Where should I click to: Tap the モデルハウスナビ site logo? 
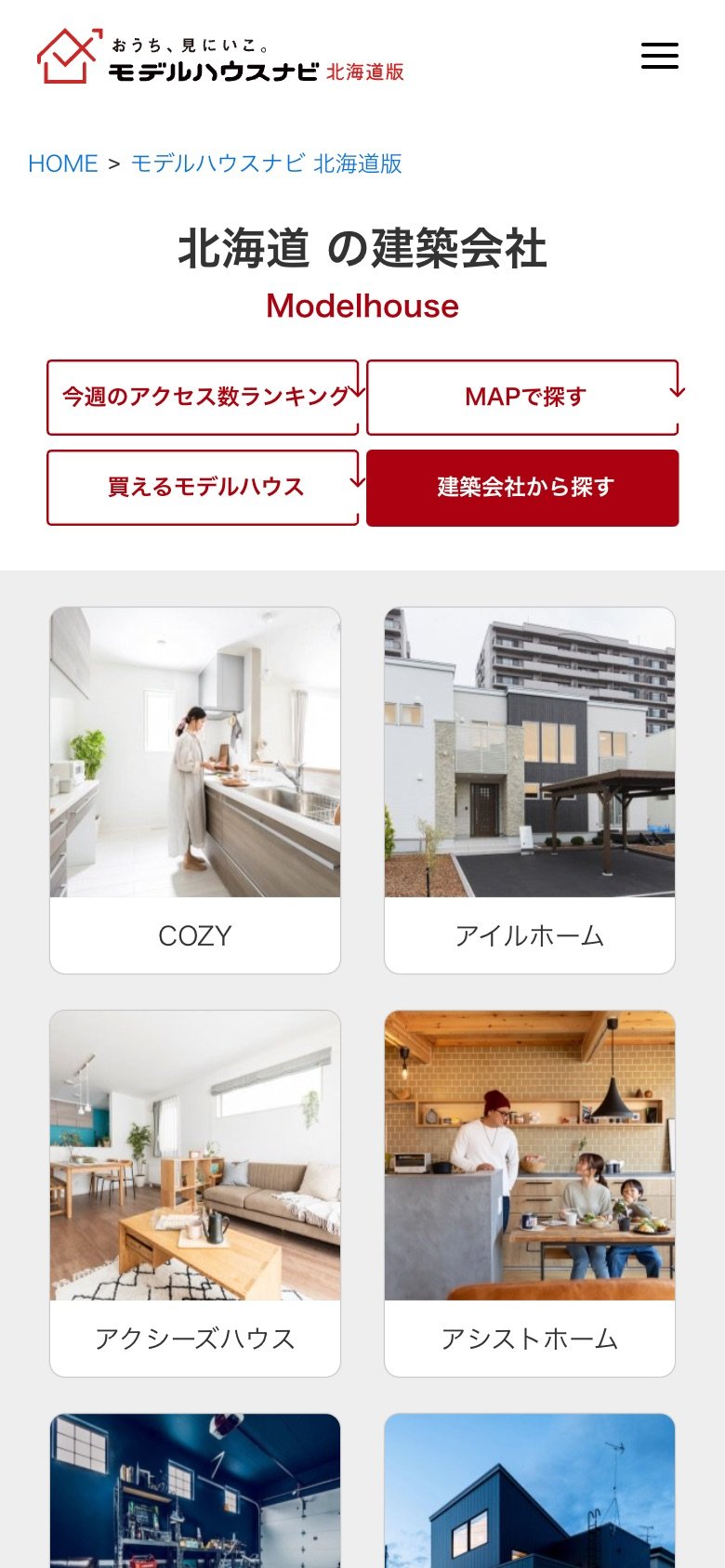tap(221, 57)
